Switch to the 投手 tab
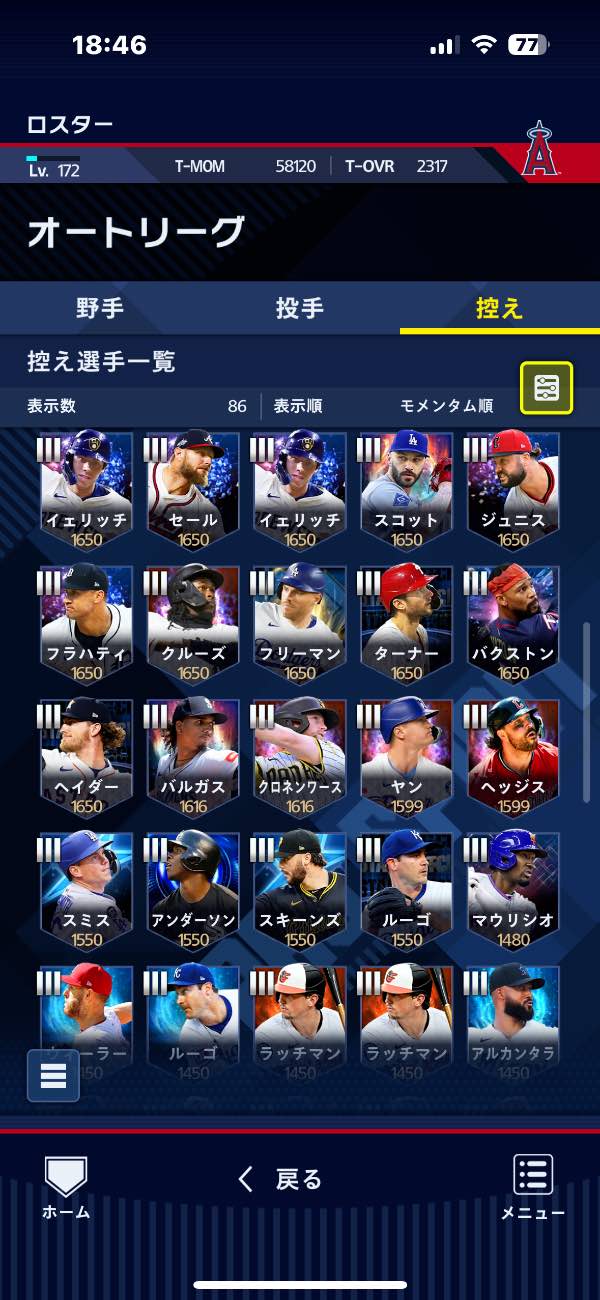 pos(300,308)
